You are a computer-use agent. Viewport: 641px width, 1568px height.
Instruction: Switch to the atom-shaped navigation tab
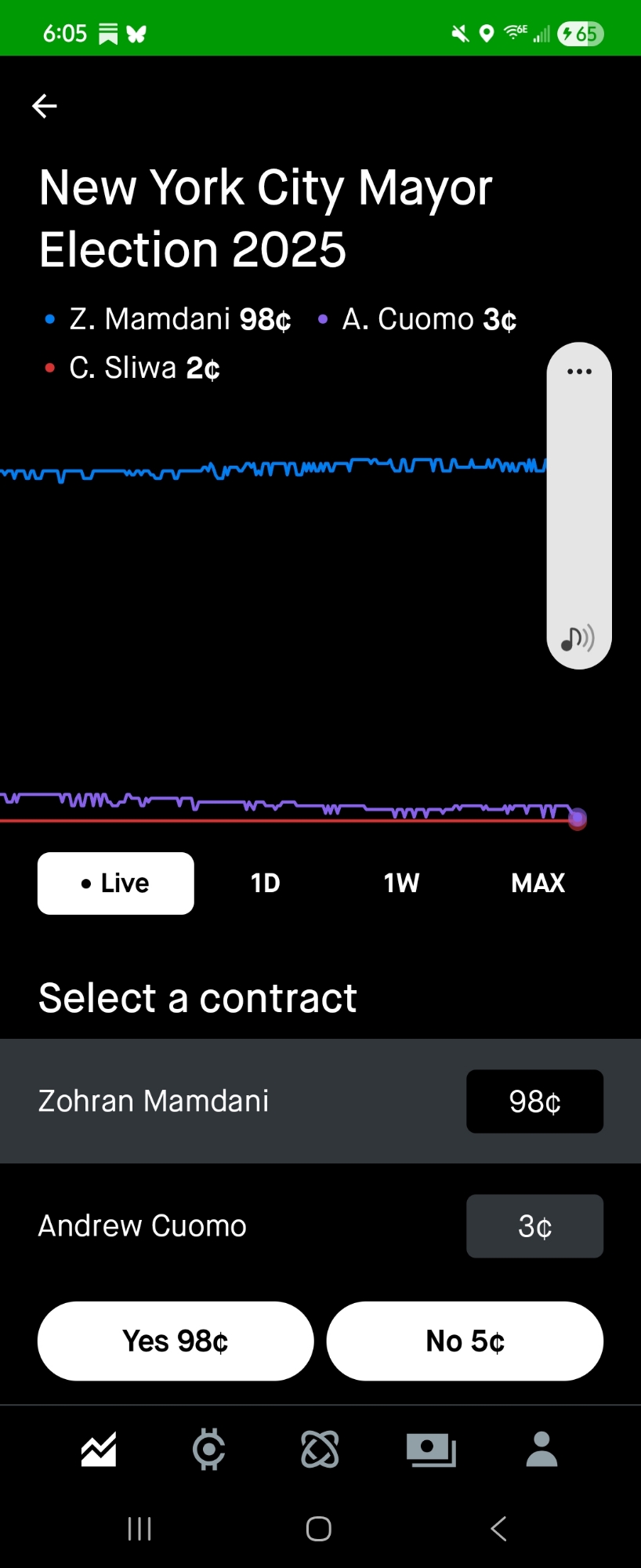320,1450
